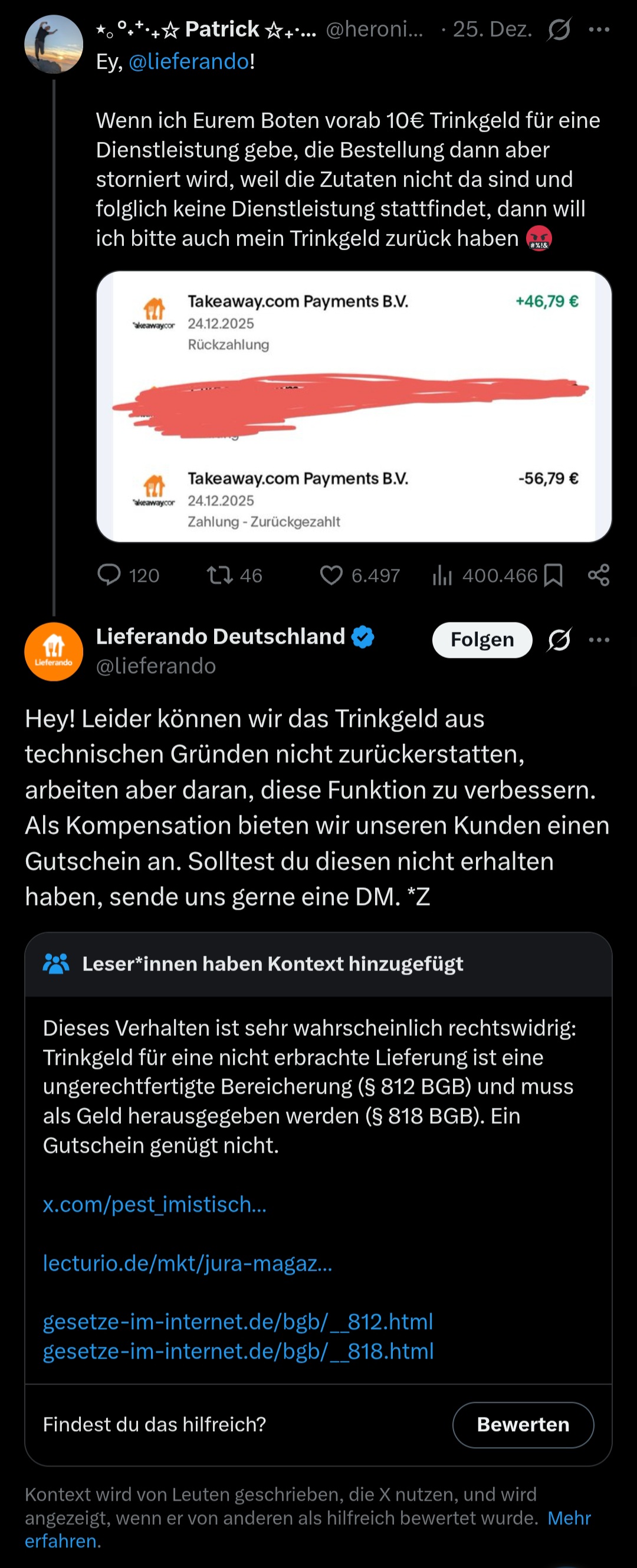Tap the Grok icon on Patrick's post
This screenshot has height=1568, width=637.
point(559,29)
